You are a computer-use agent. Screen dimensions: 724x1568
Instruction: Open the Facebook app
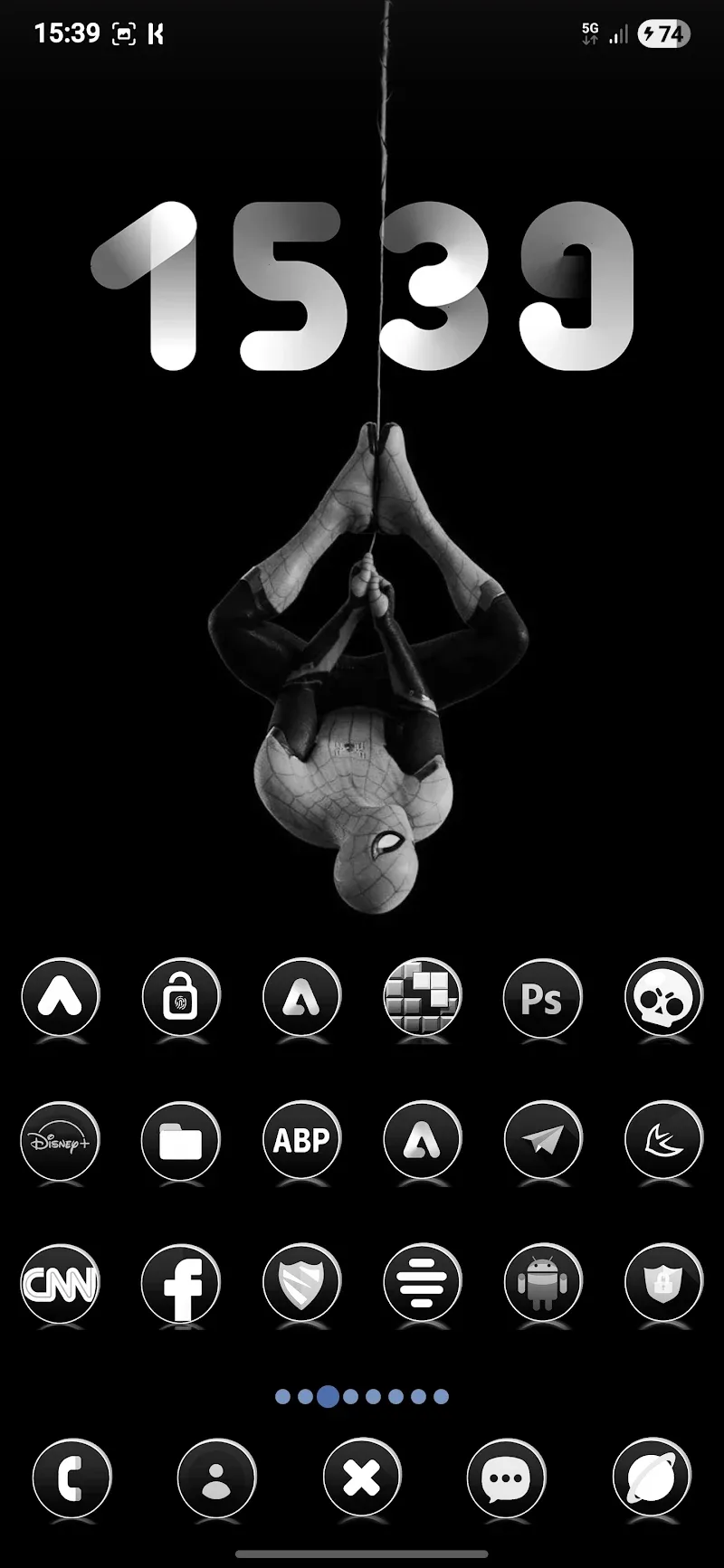tap(181, 1283)
